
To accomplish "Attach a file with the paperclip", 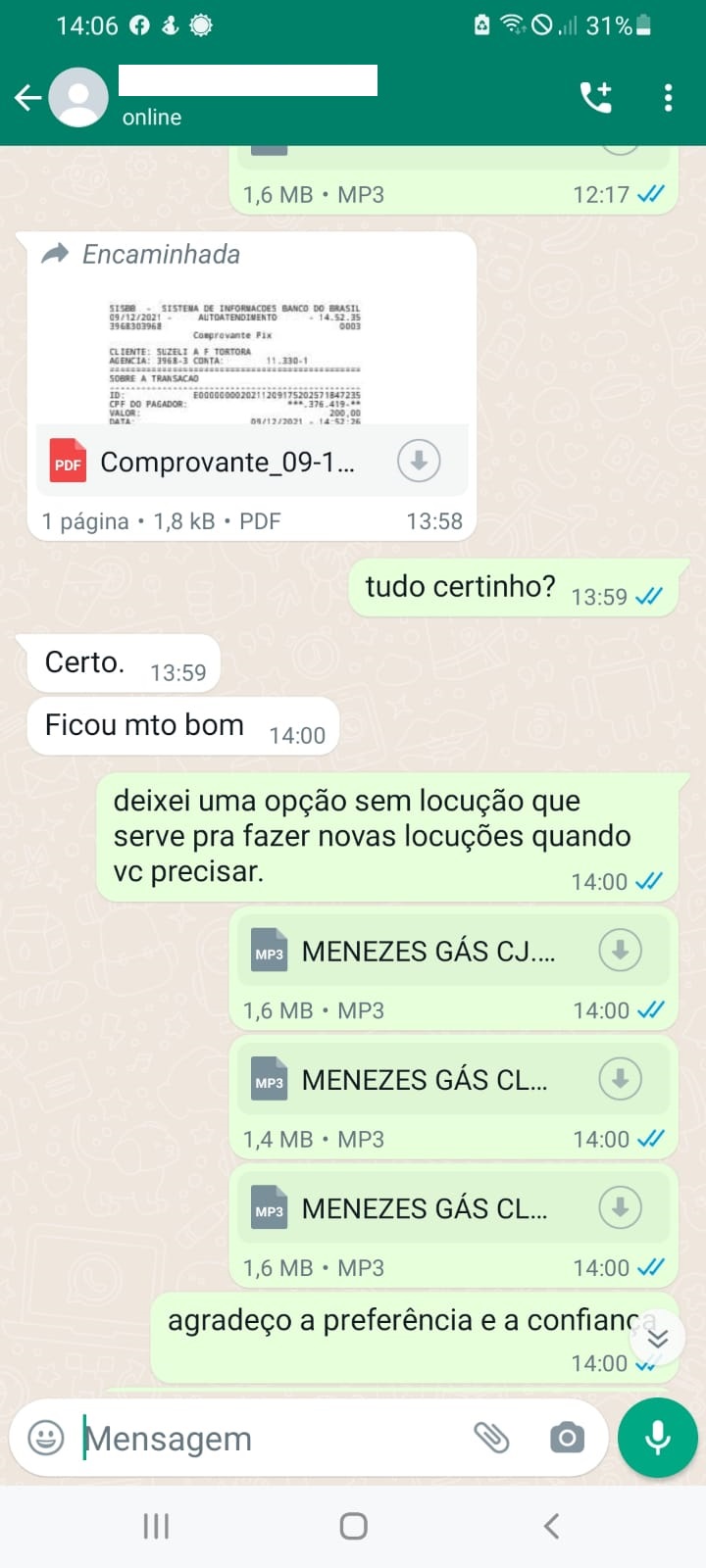I will click(491, 1438).
